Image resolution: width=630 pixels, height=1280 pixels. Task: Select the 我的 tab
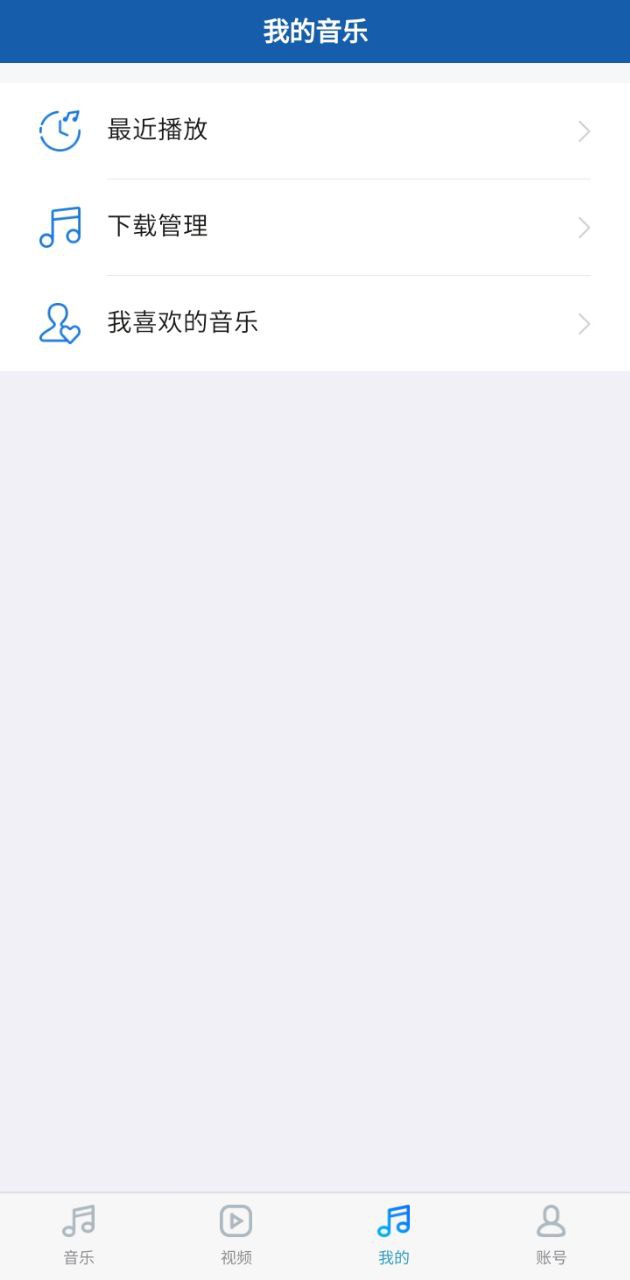[394, 1236]
